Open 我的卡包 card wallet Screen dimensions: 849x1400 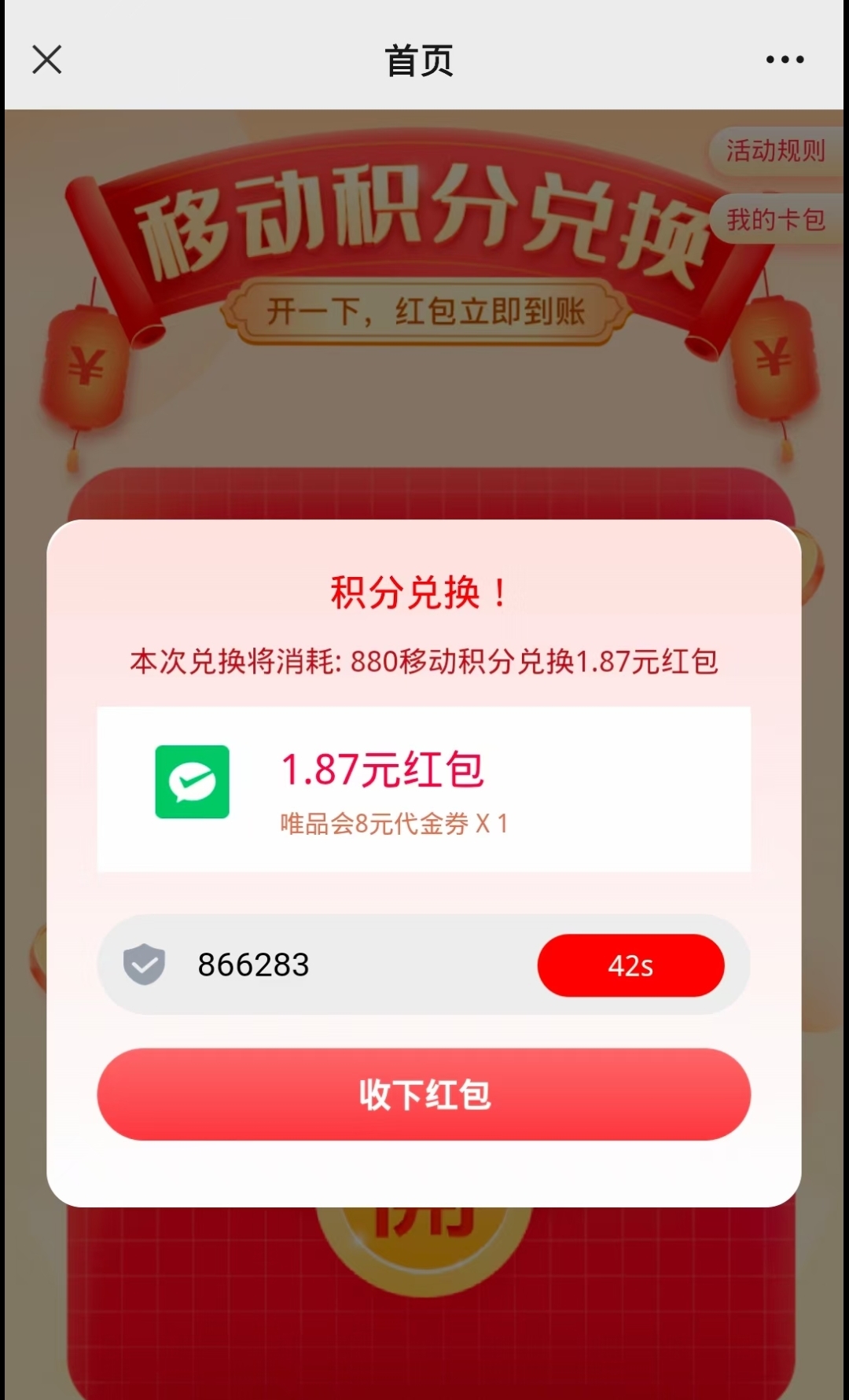point(775,219)
